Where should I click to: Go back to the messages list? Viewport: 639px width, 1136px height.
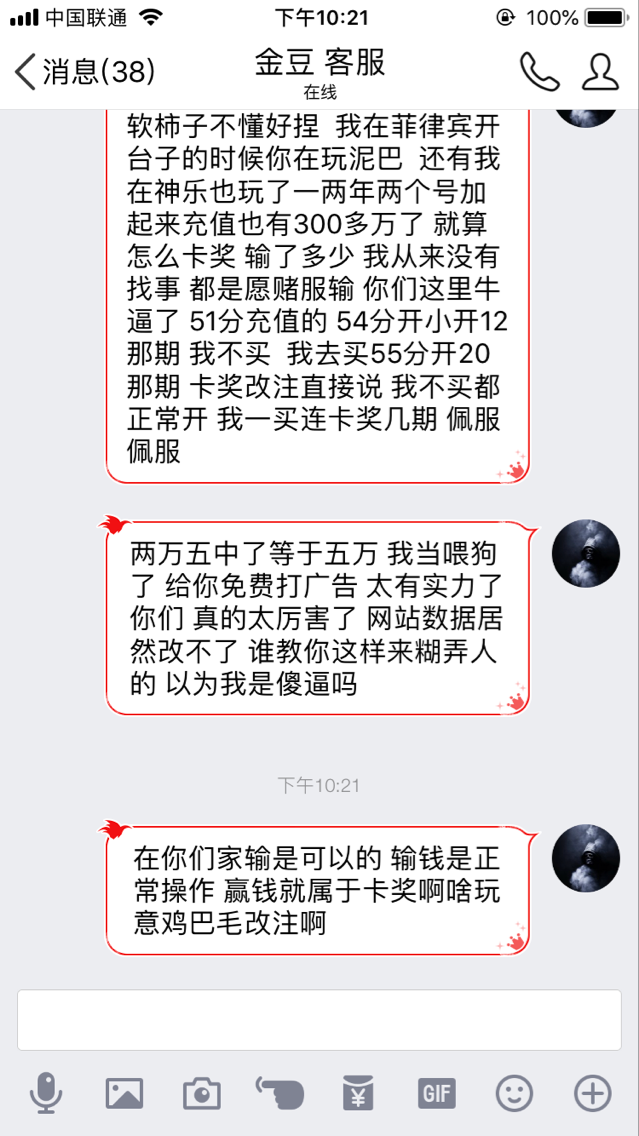[85, 72]
